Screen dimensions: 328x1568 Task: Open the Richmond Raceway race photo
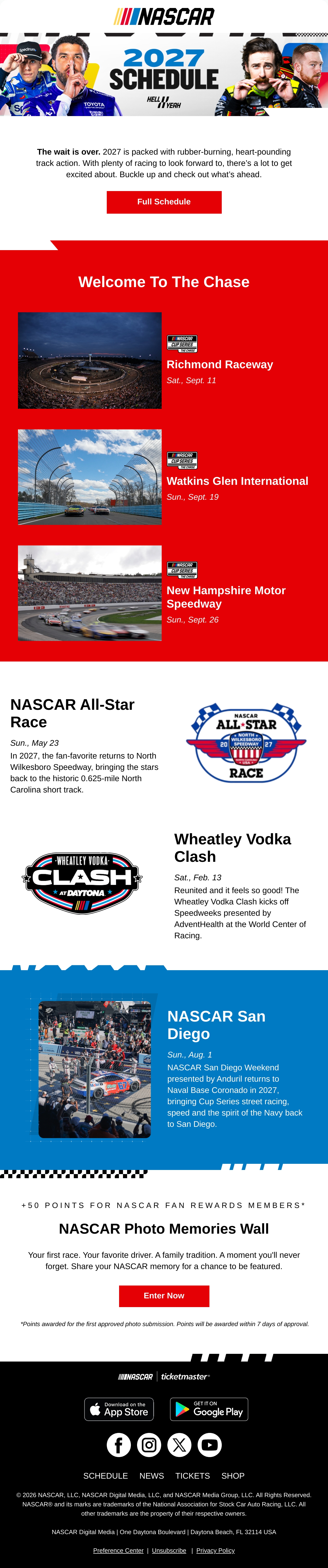click(90, 360)
